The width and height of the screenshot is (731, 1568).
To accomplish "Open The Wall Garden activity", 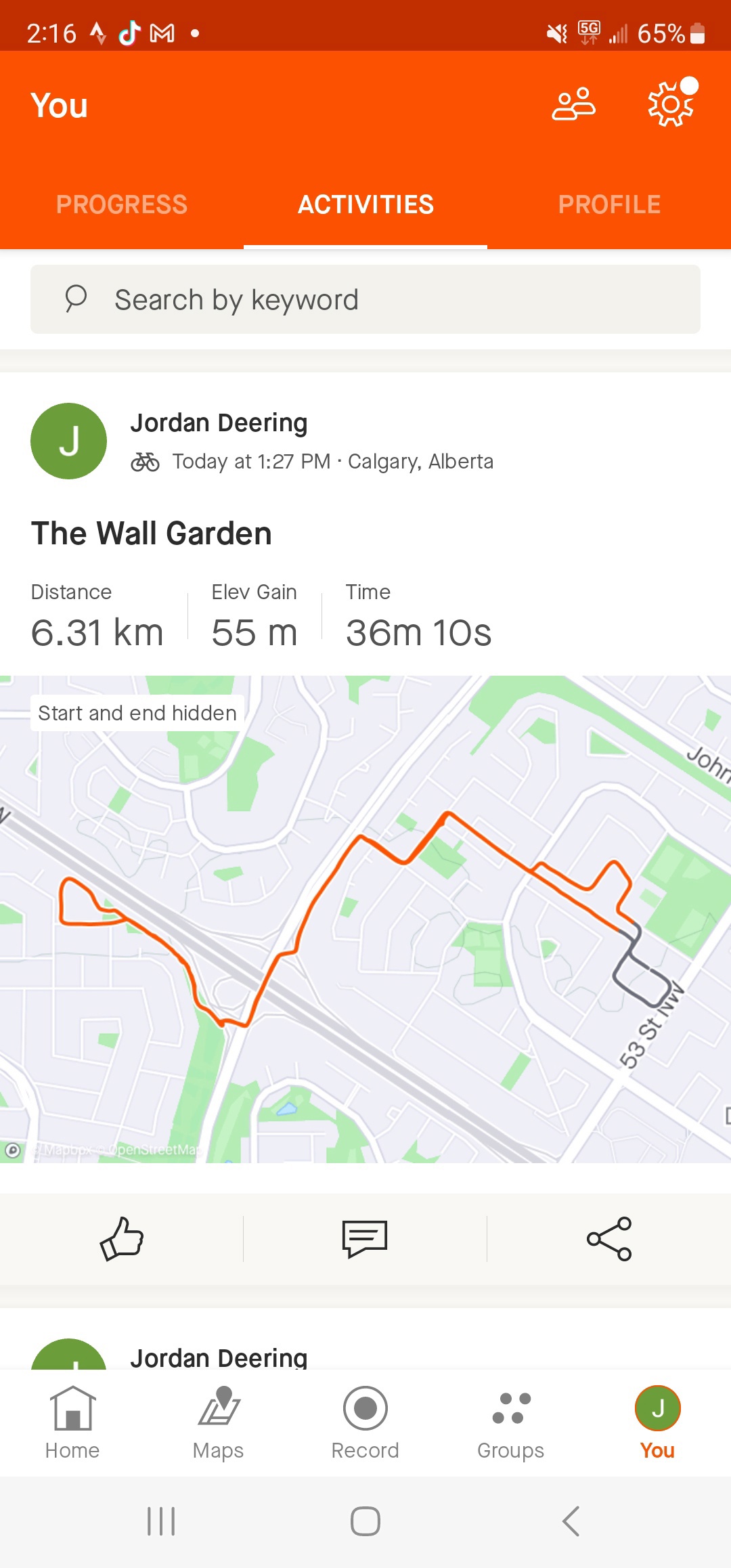I will [x=152, y=533].
